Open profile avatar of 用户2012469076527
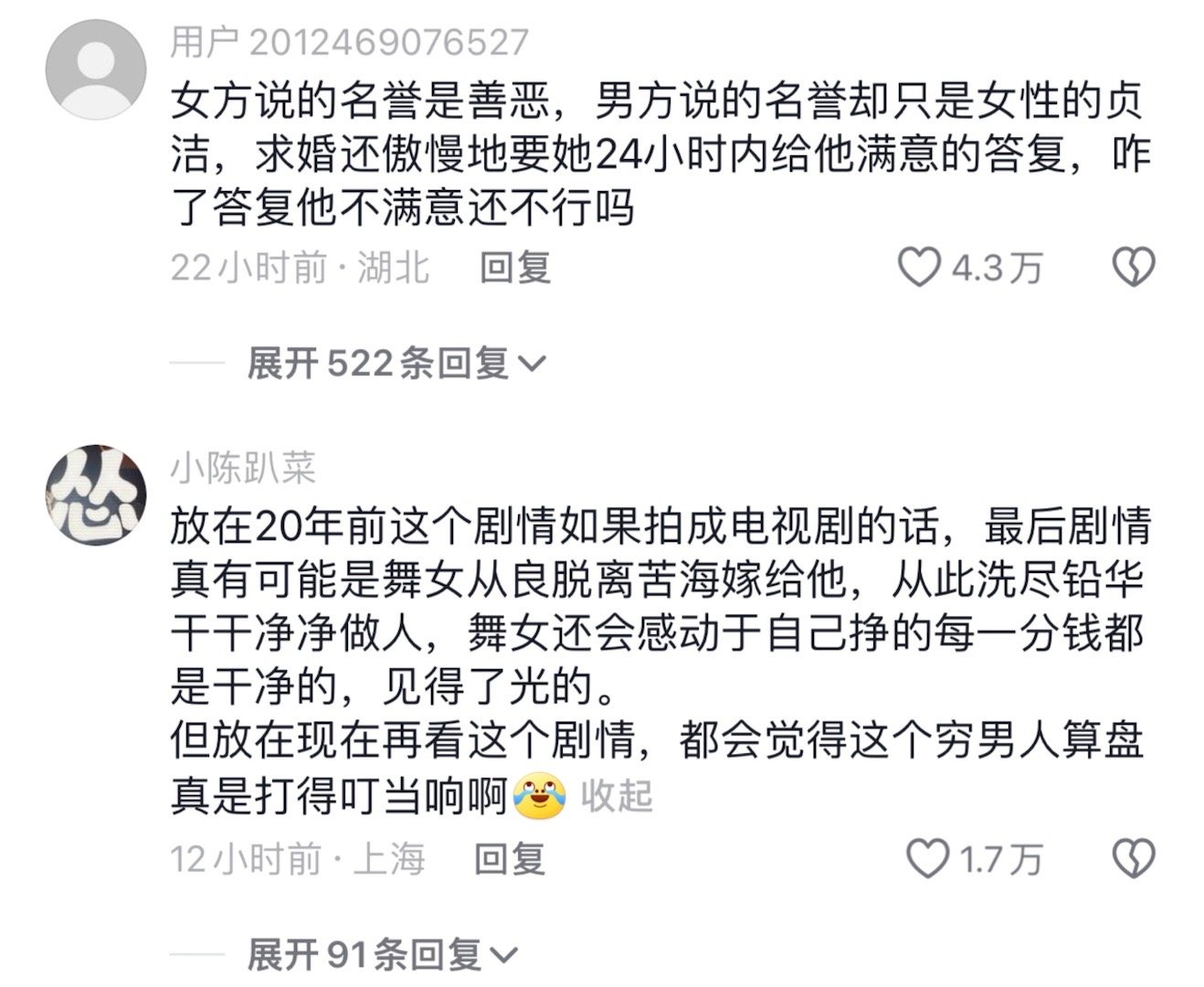 click(95, 69)
